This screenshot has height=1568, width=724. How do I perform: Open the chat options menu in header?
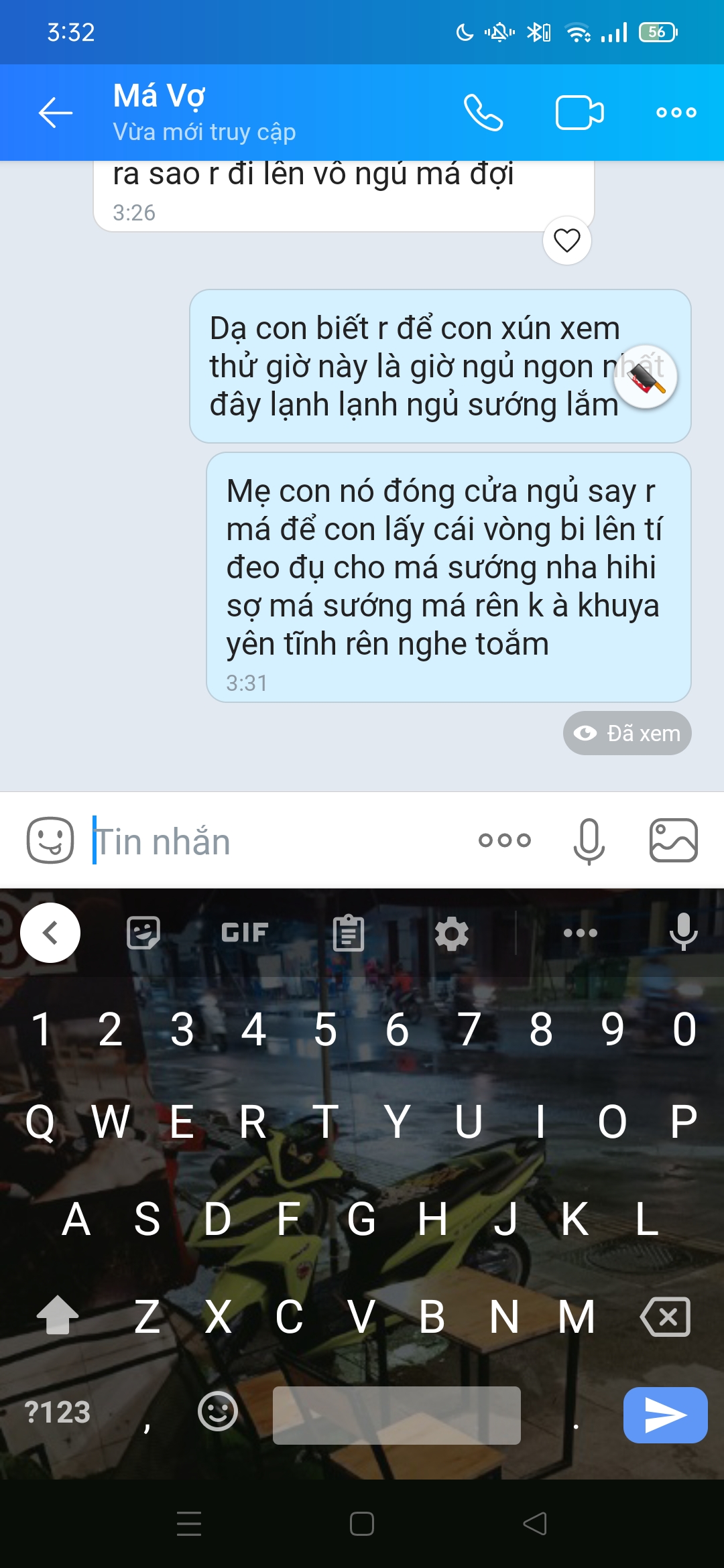coord(676,112)
